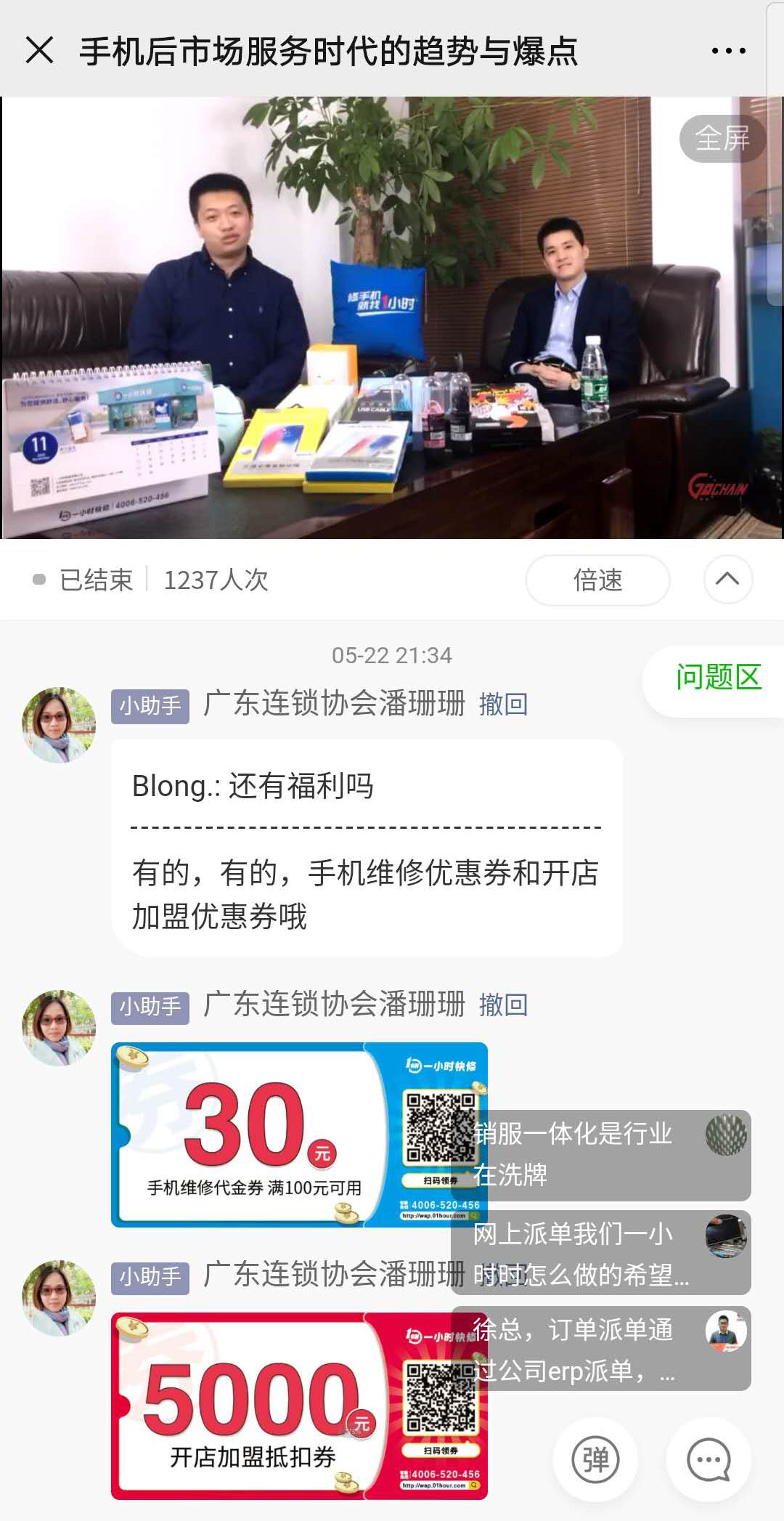Open the questions area (问题区)
This screenshot has width=784, height=1521.
(717, 678)
